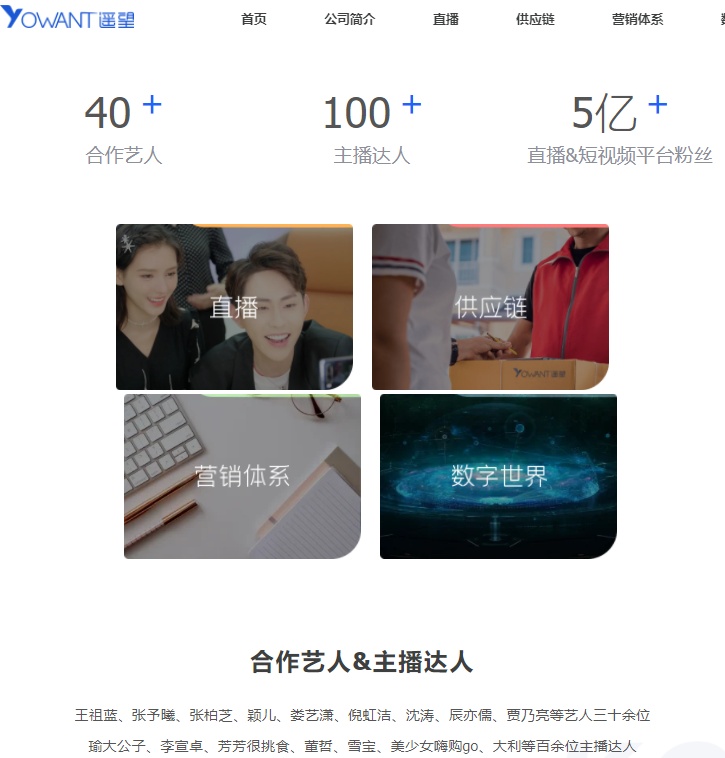Open the 直播 picture card
Image resolution: width=725 pixels, height=758 pixels.
234,307
